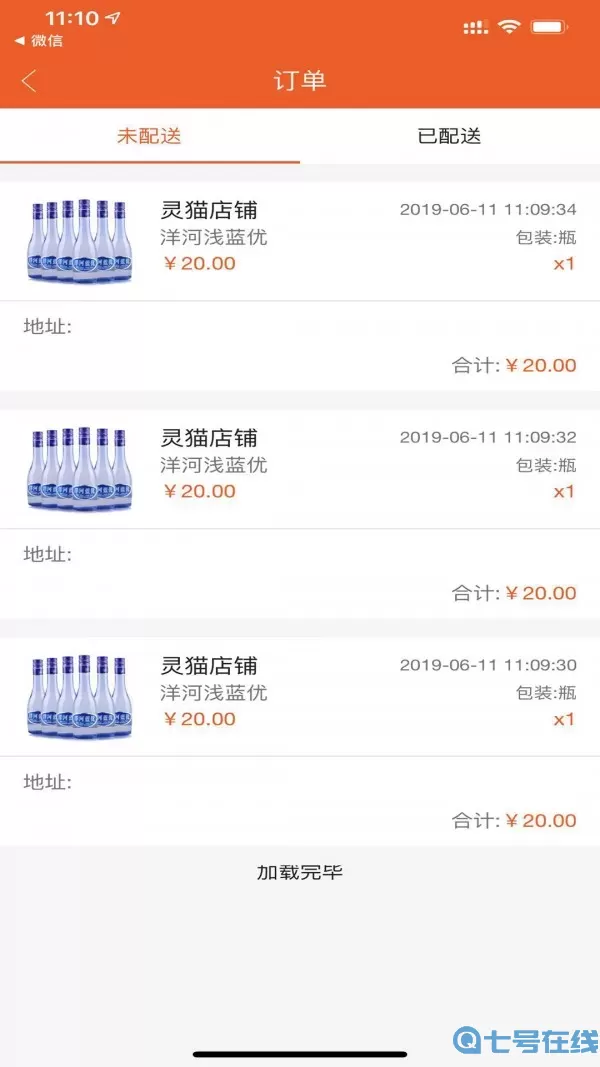The height and width of the screenshot is (1067, 600).
Task: Open the order placed at 11:09:32
Action: tap(300, 467)
